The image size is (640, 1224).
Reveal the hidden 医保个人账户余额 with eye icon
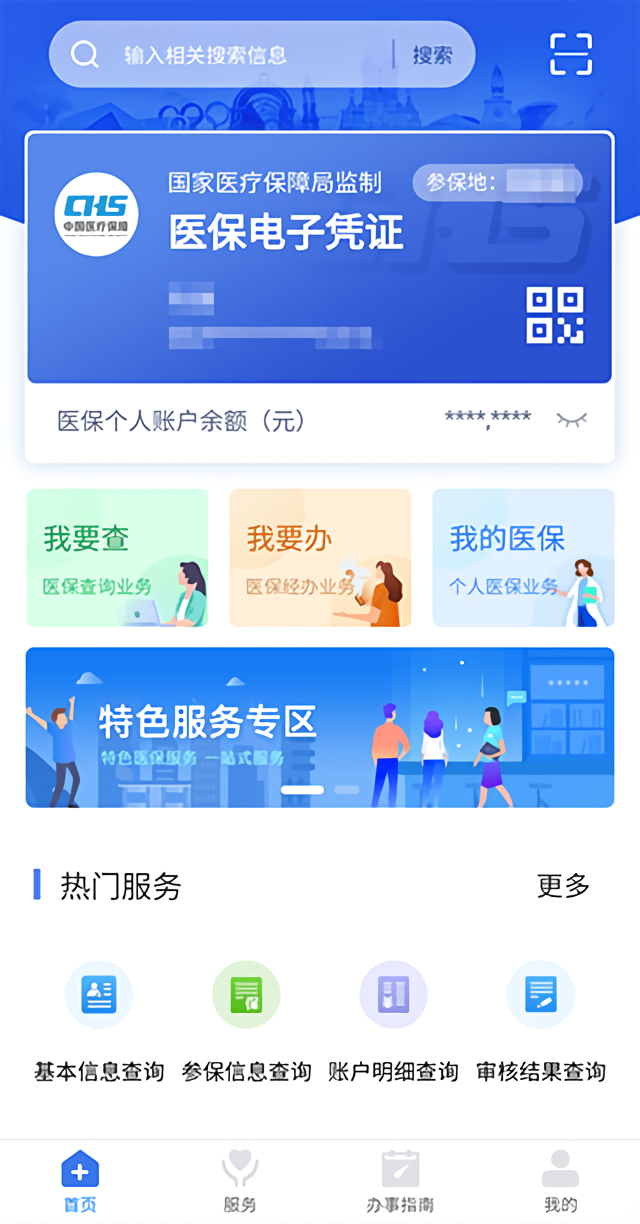click(x=572, y=420)
